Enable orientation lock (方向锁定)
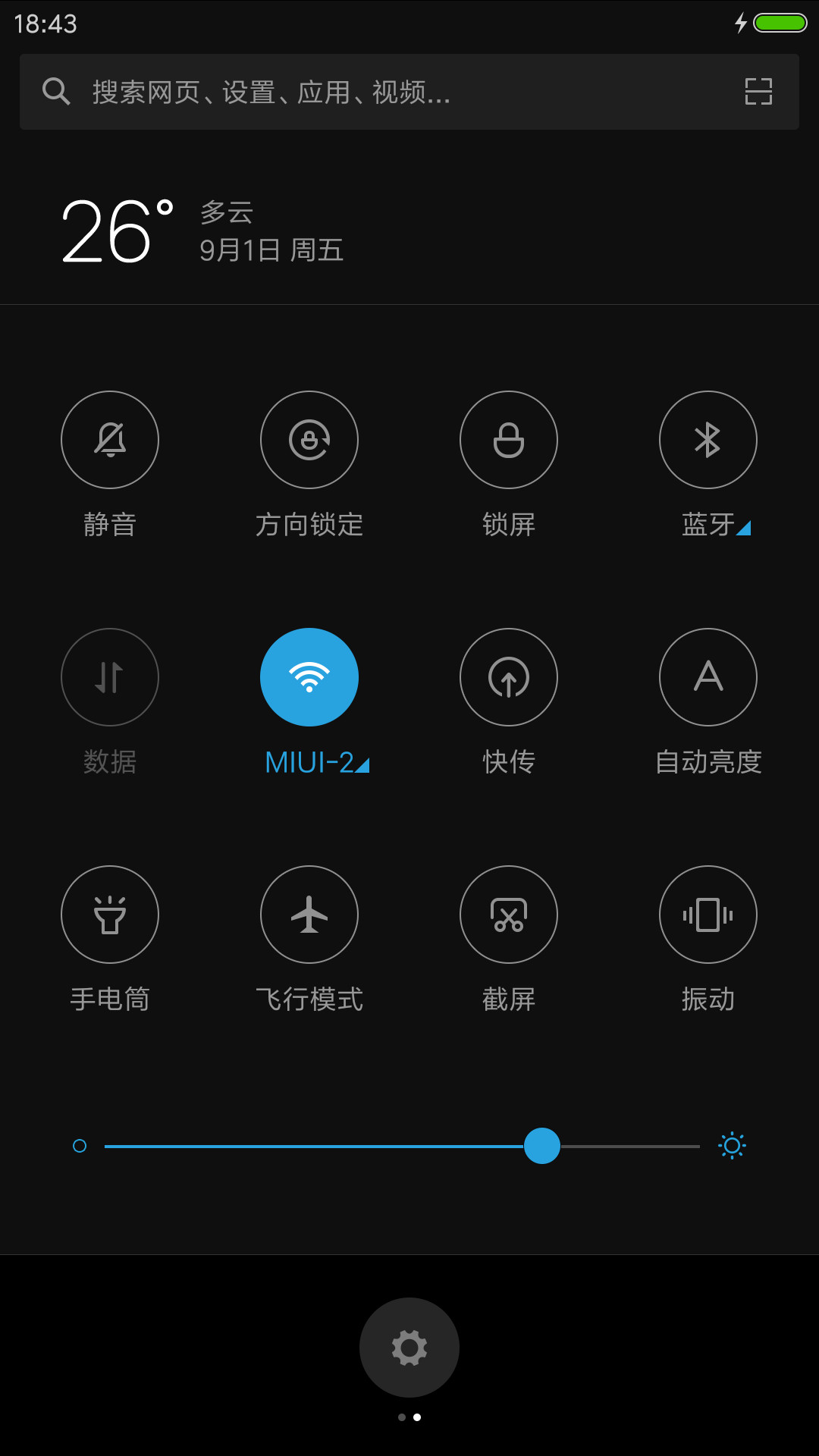 pyautogui.click(x=309, y=440)
